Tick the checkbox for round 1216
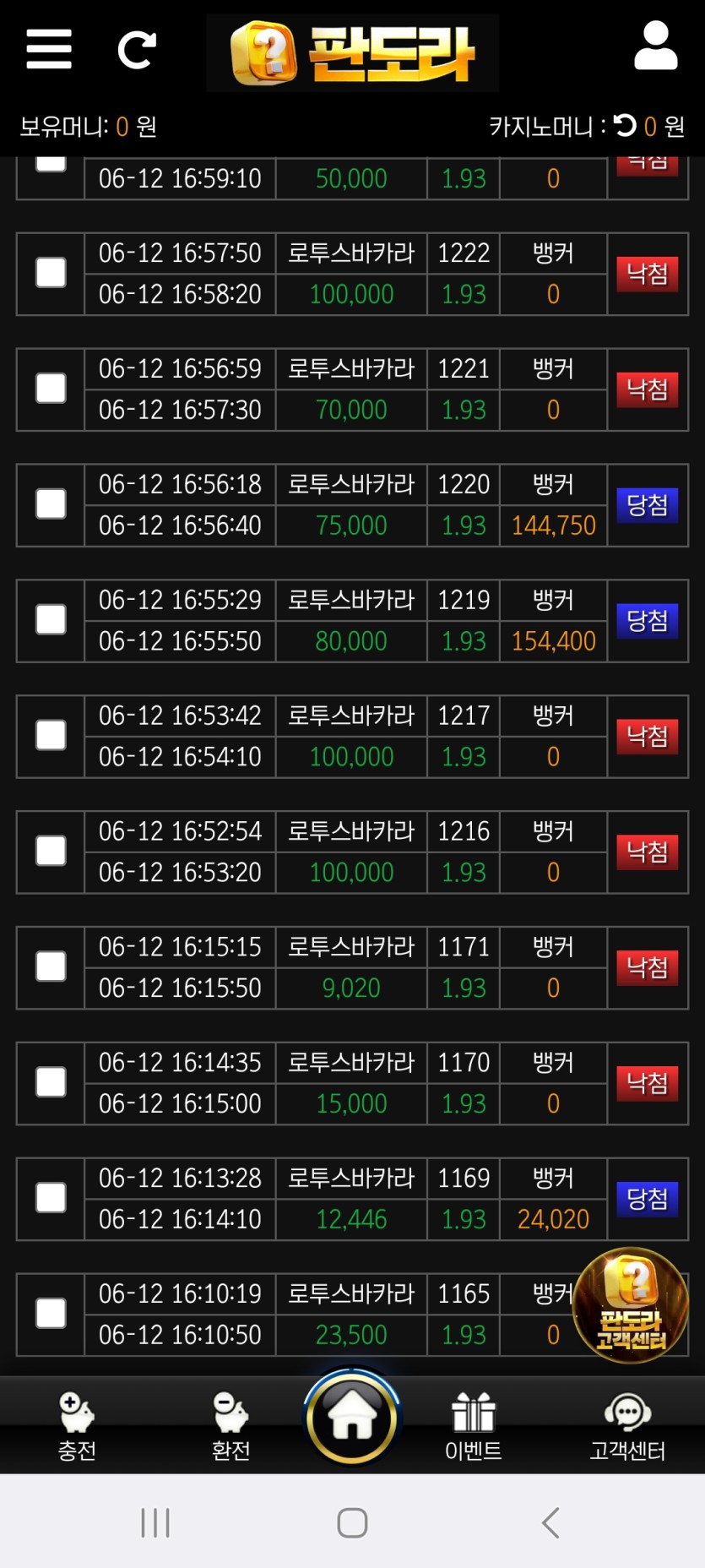The image size is (705, 1568). [51, 852]
